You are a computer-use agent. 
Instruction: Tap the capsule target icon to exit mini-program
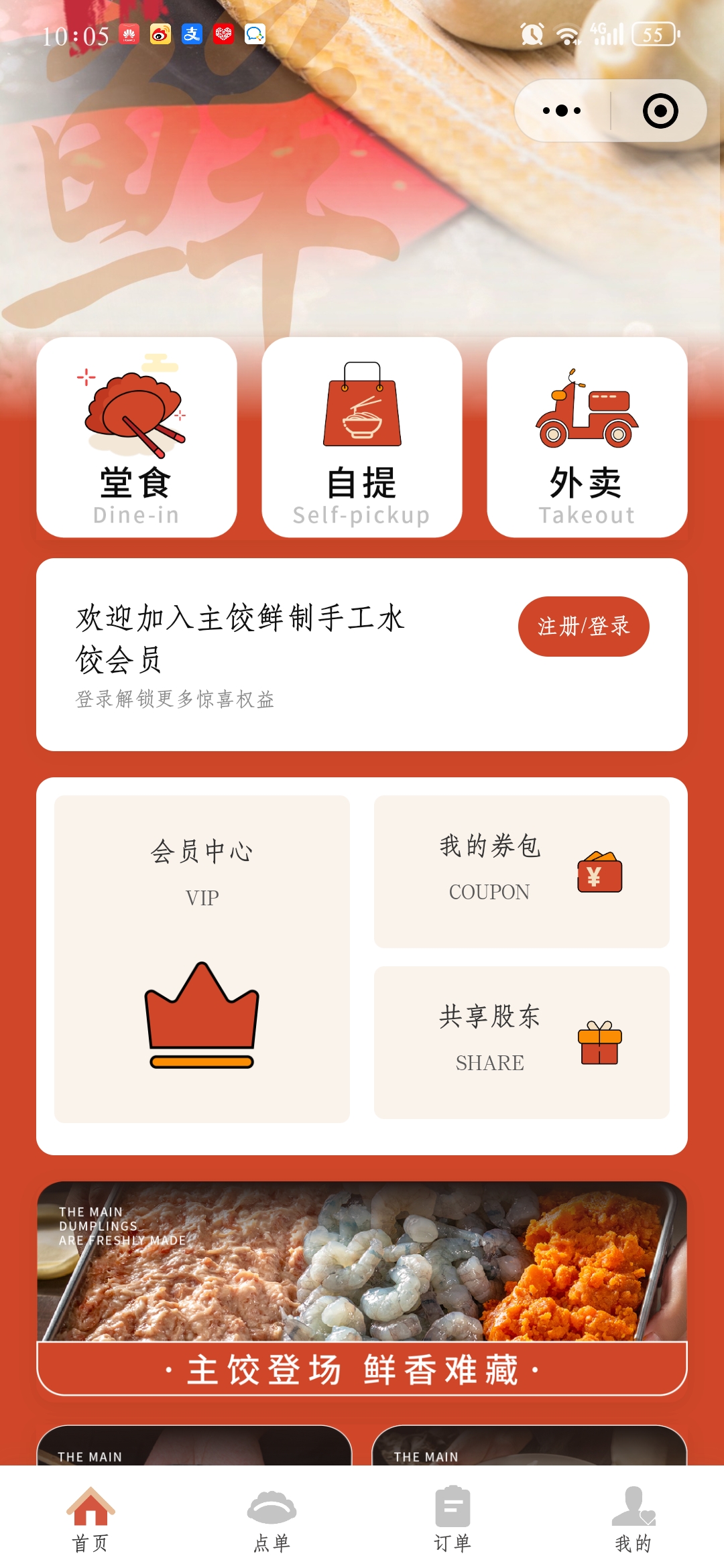[x=660, y=111]
